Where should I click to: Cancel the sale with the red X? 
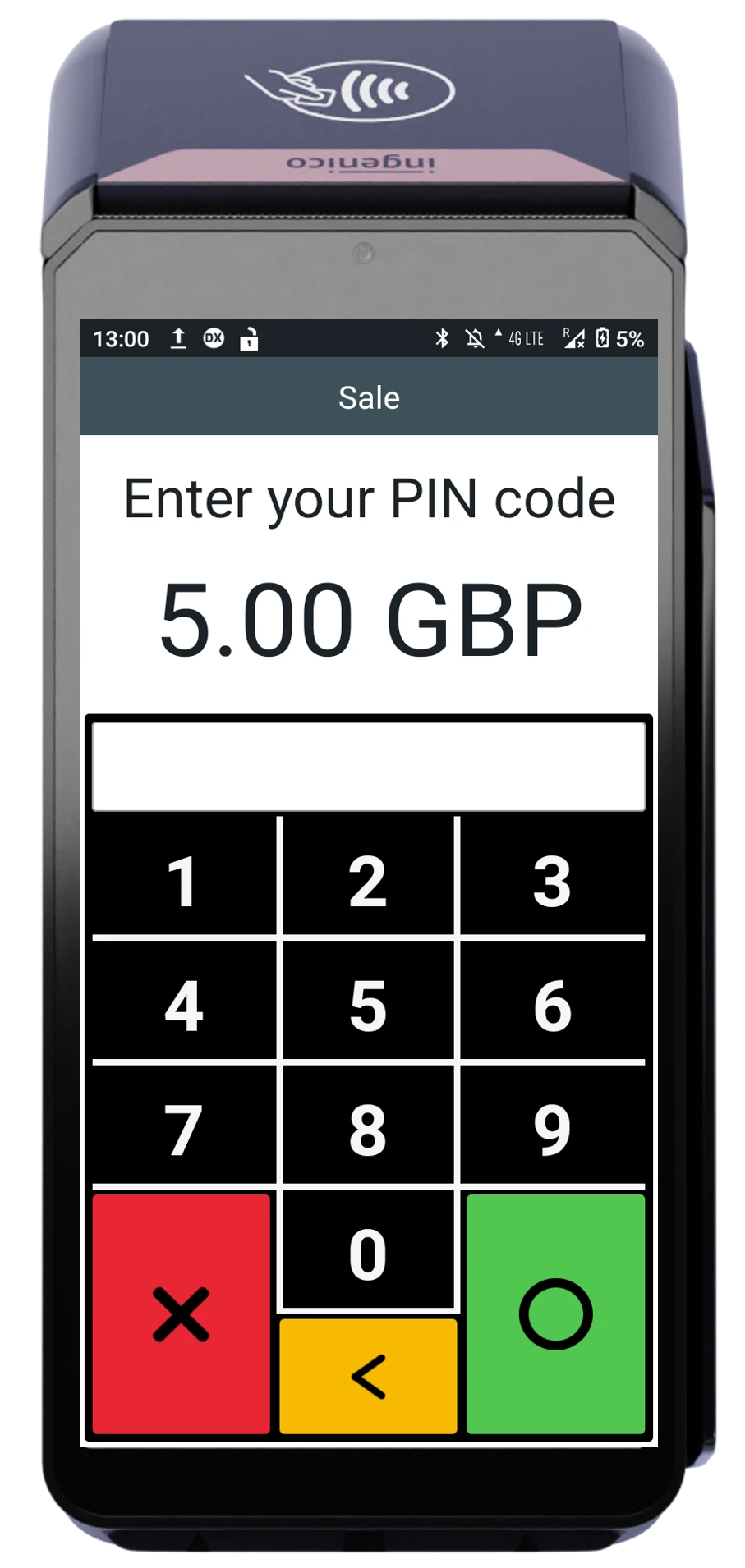click(181, 1314)
